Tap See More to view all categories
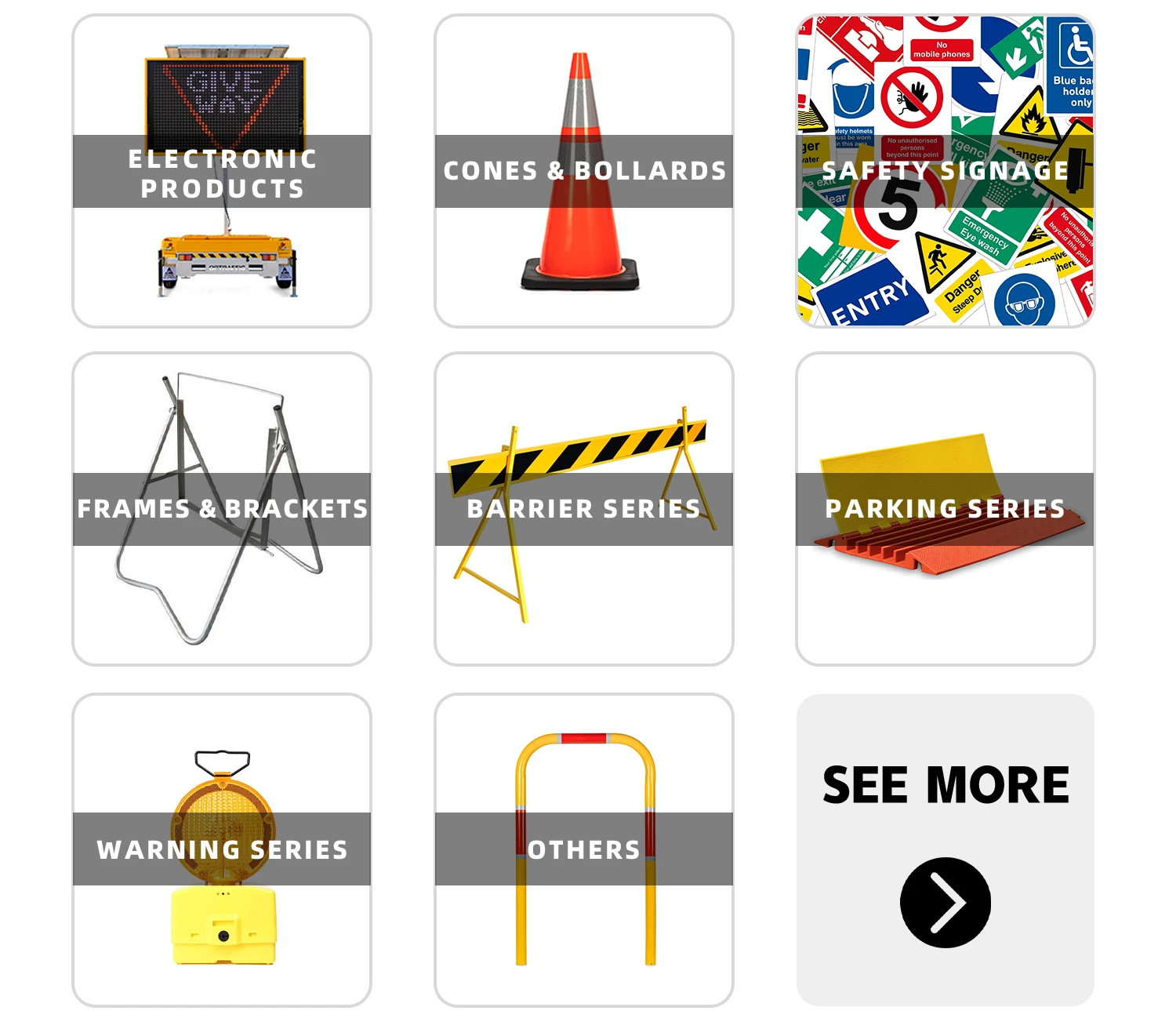Image resolution: width=1176 pixels, height=1029 pixels. pyautogui.click(x=946, y=849)
